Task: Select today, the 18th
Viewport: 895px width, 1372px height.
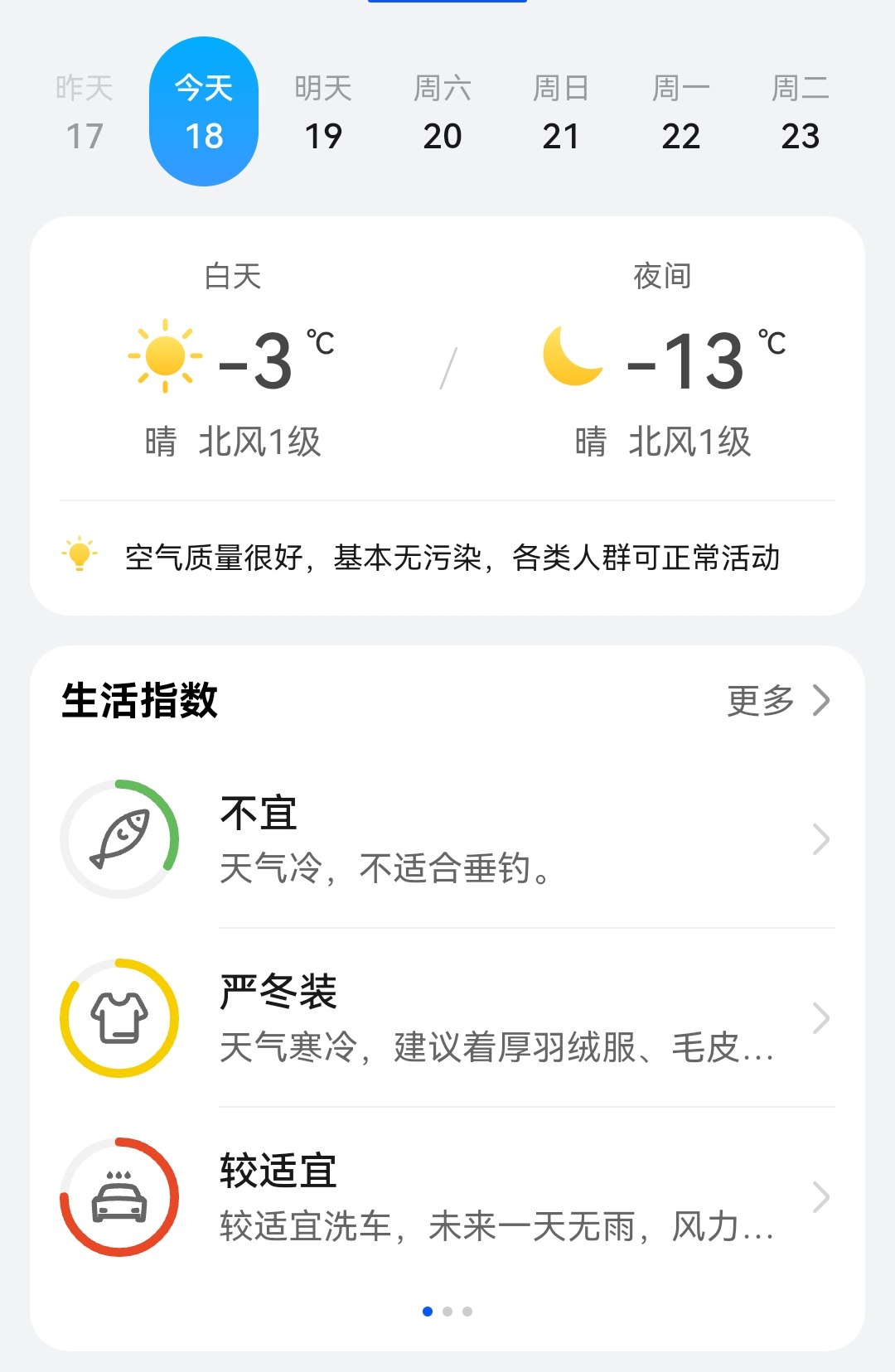Action: (204, 112)
